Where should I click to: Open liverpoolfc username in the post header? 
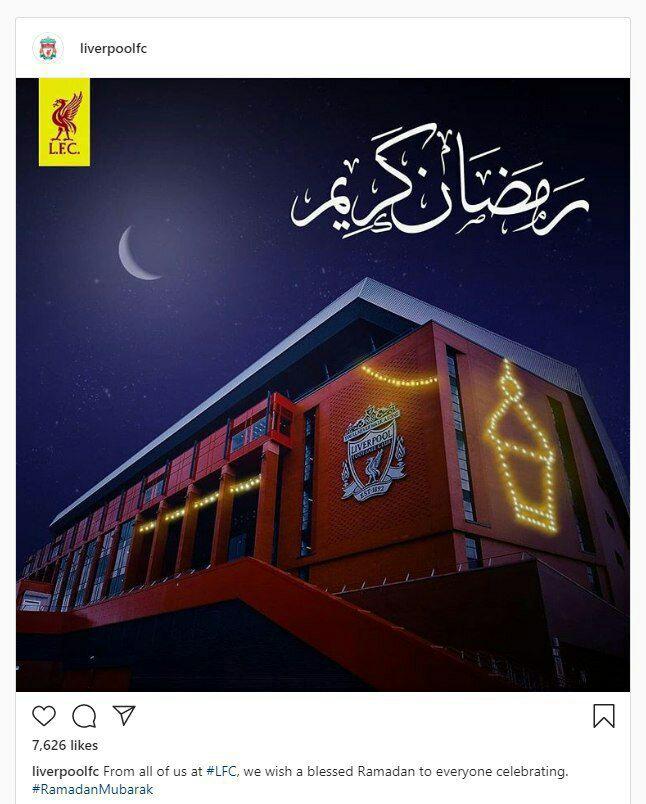(113, 48)
